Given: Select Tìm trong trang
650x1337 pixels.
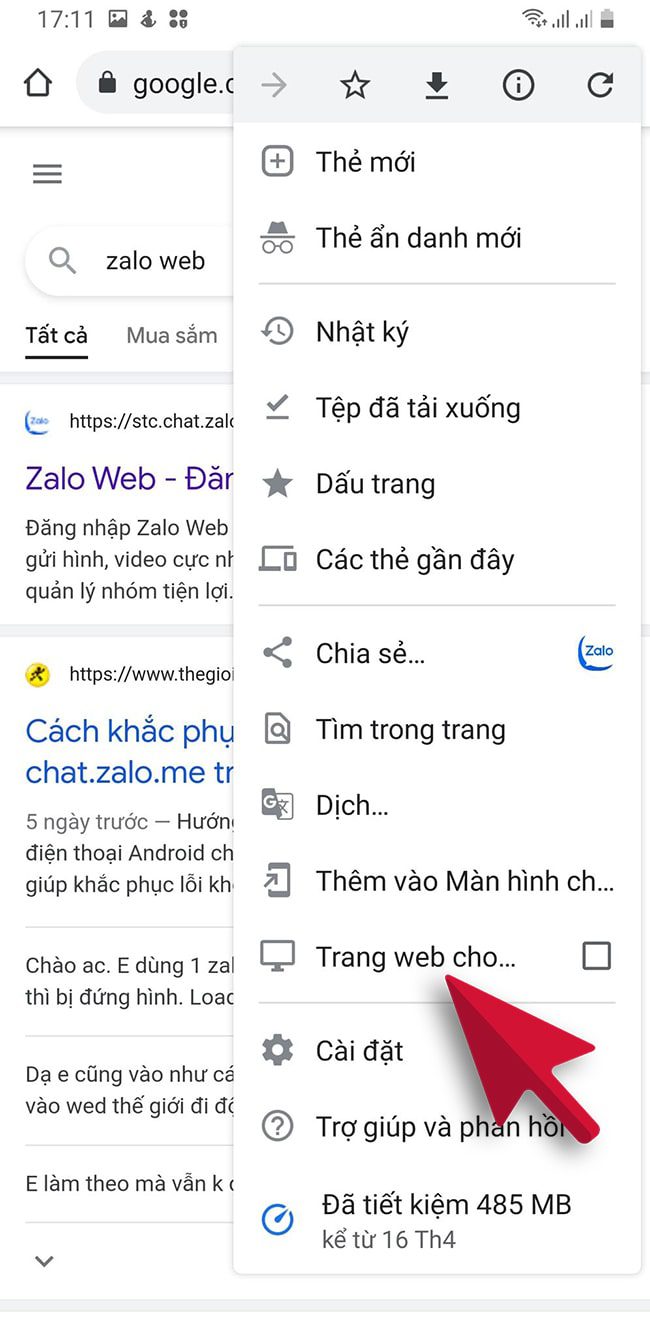Looking at the screenshot, I should [x=410, y=730].
